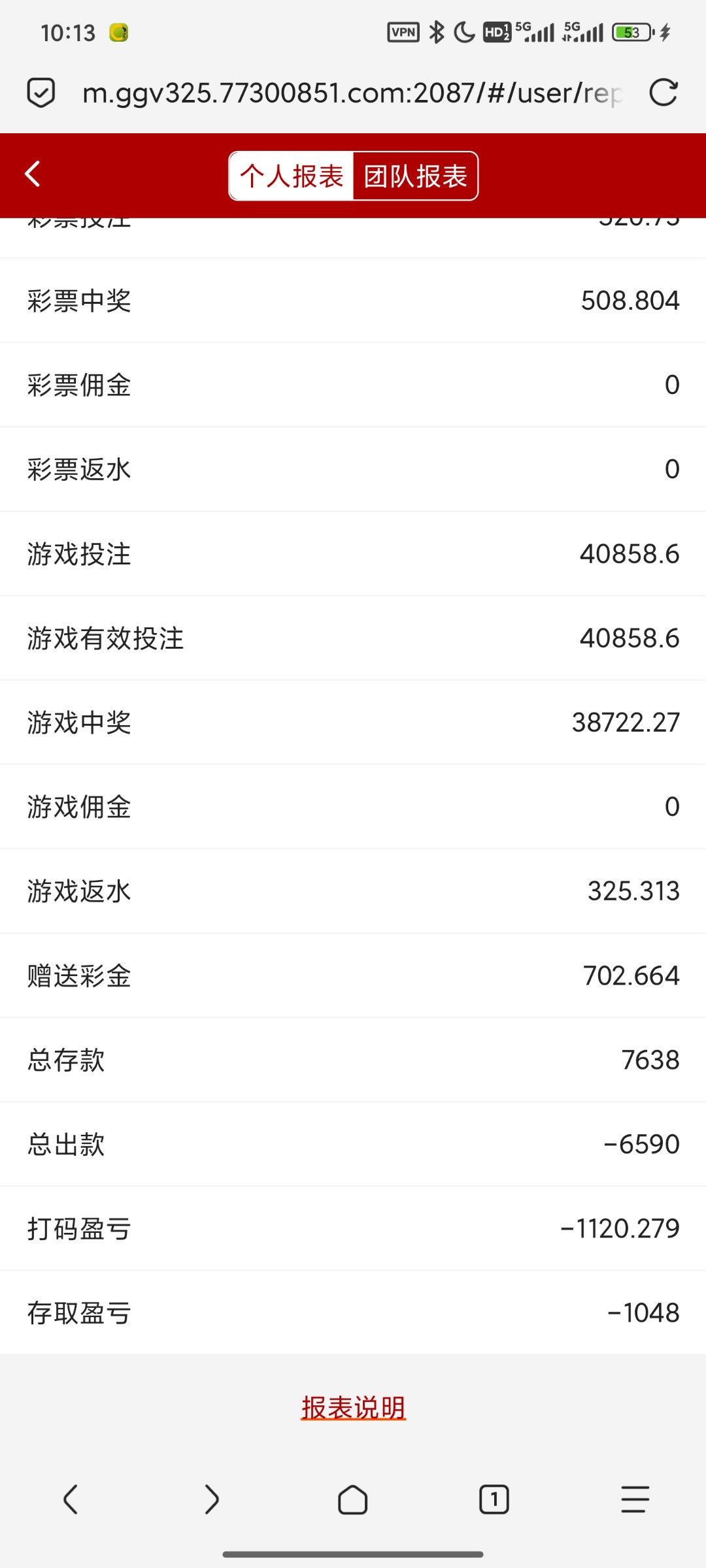Open the browser tabs switcher

(x=494, y=1499)
